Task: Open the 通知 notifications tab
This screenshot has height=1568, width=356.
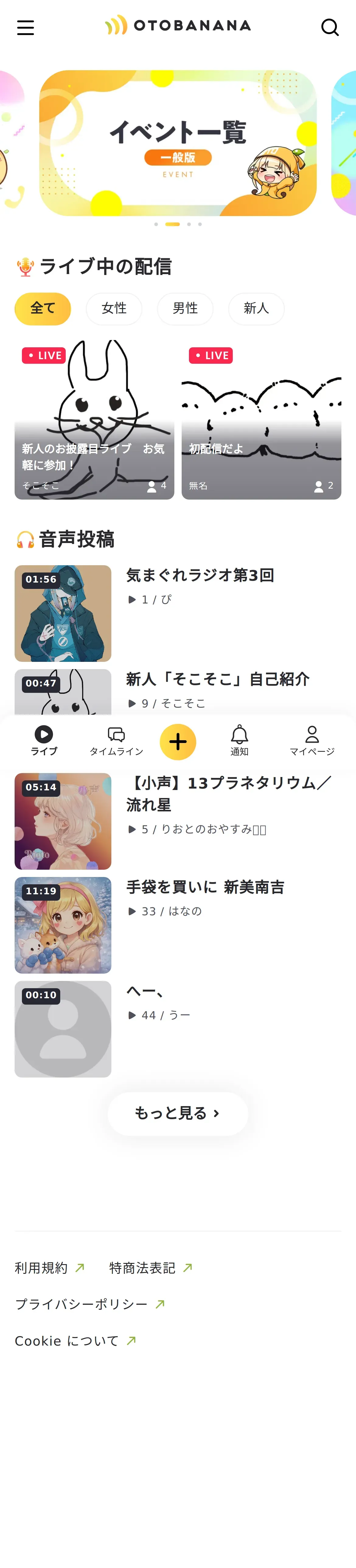Action: click(239, 741)
